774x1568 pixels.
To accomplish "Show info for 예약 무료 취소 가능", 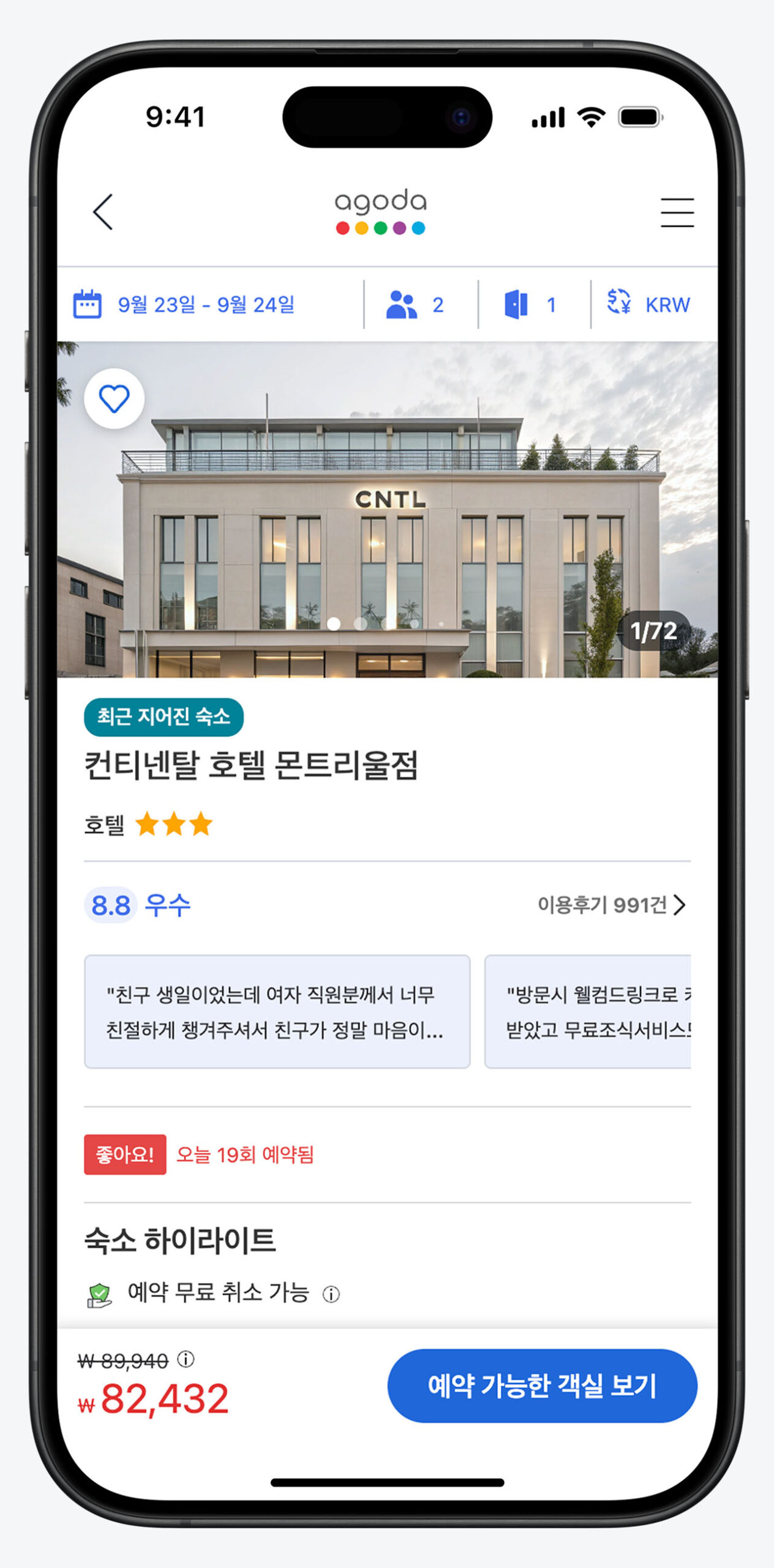I will (x=331, y=1294).
